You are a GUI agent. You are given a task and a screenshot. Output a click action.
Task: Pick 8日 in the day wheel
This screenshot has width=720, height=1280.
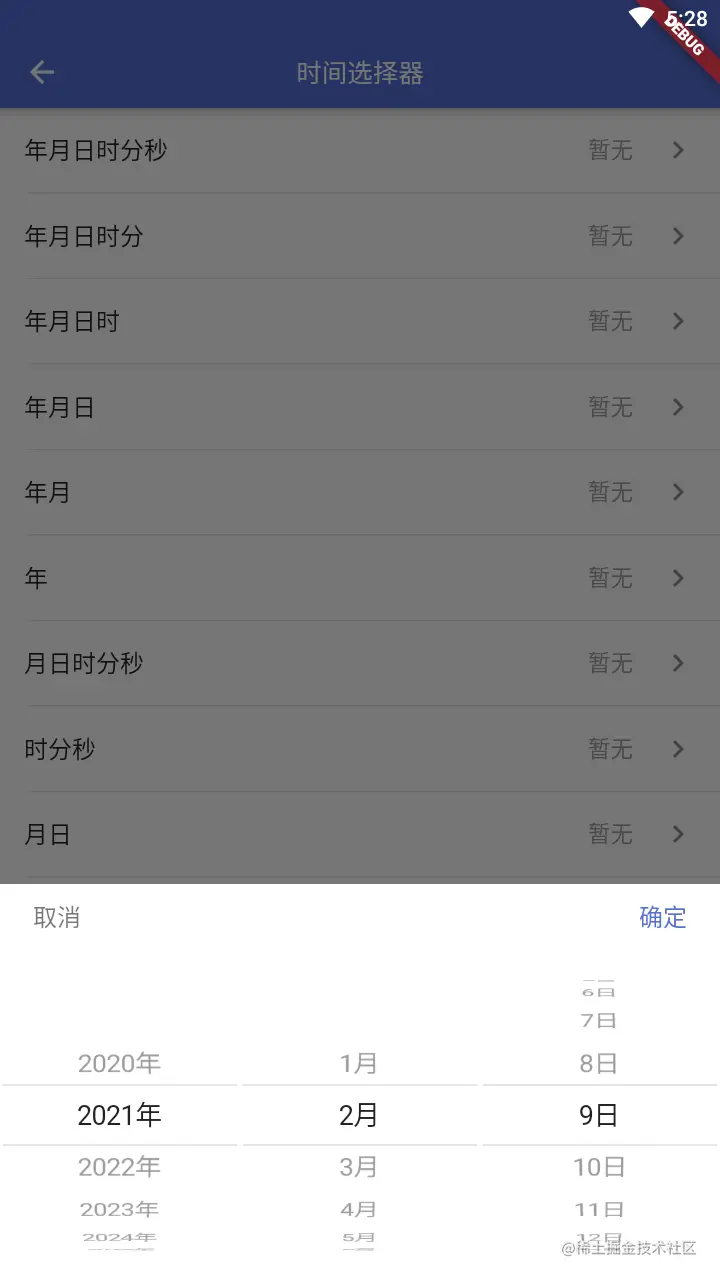pos(599,1063)
